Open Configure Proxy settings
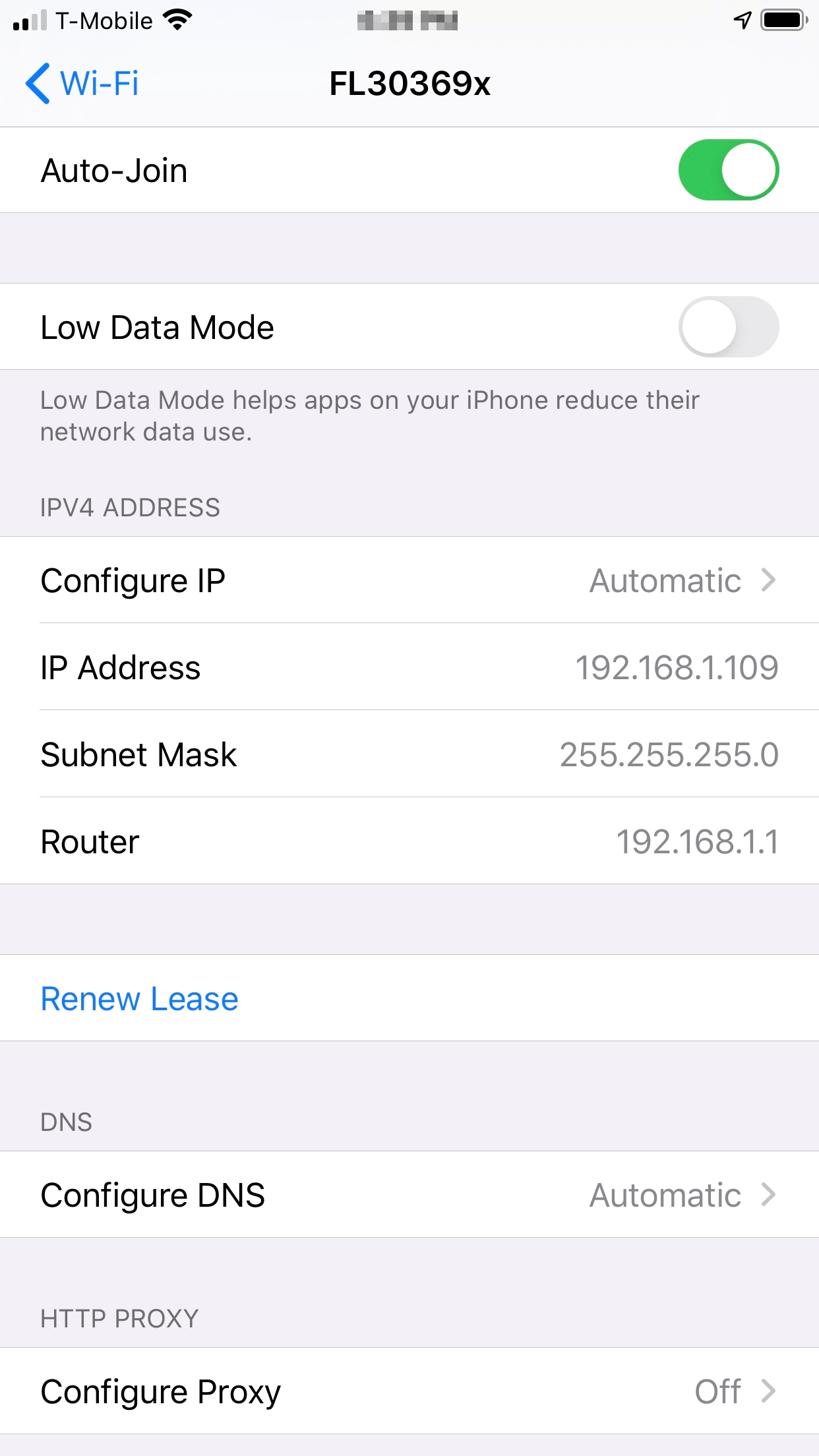This screenshot has width=819, height=1456. point(409,1391)
